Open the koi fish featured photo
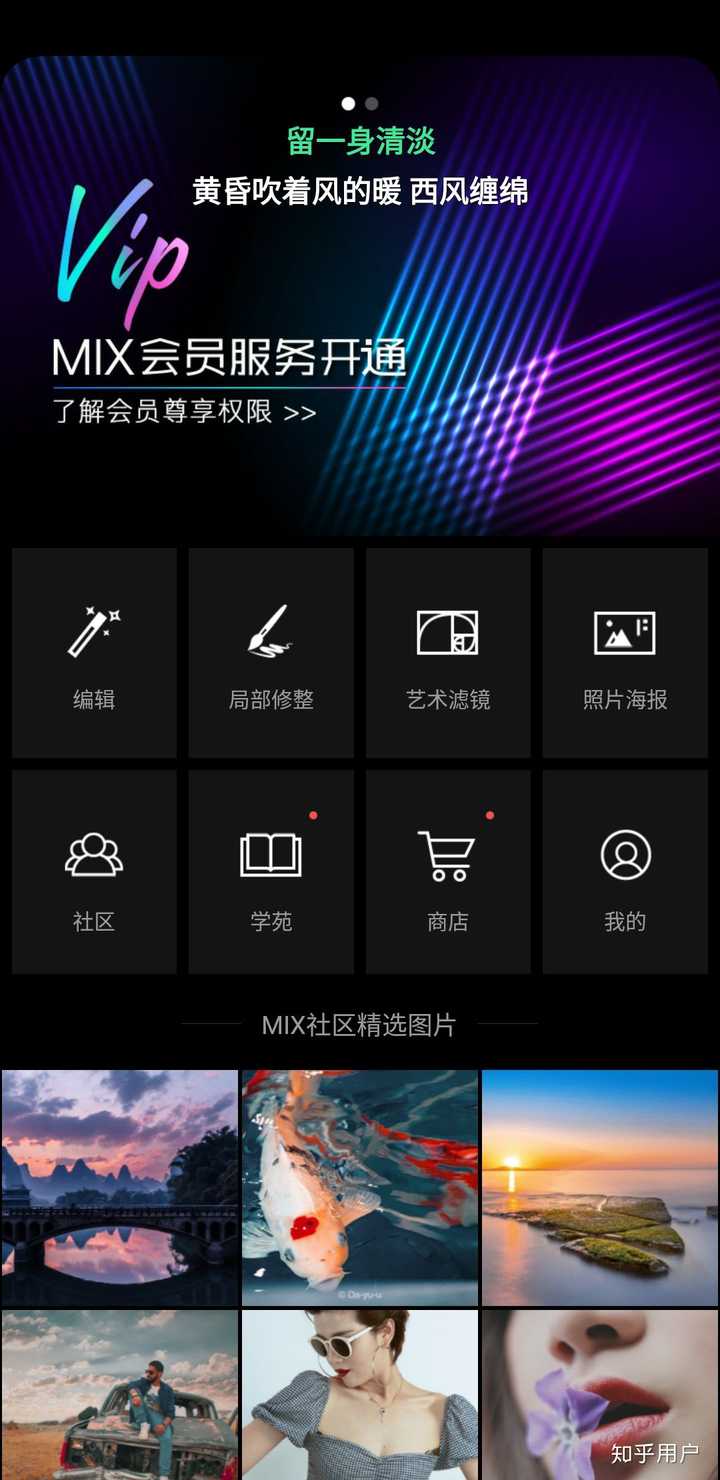 358,1185
